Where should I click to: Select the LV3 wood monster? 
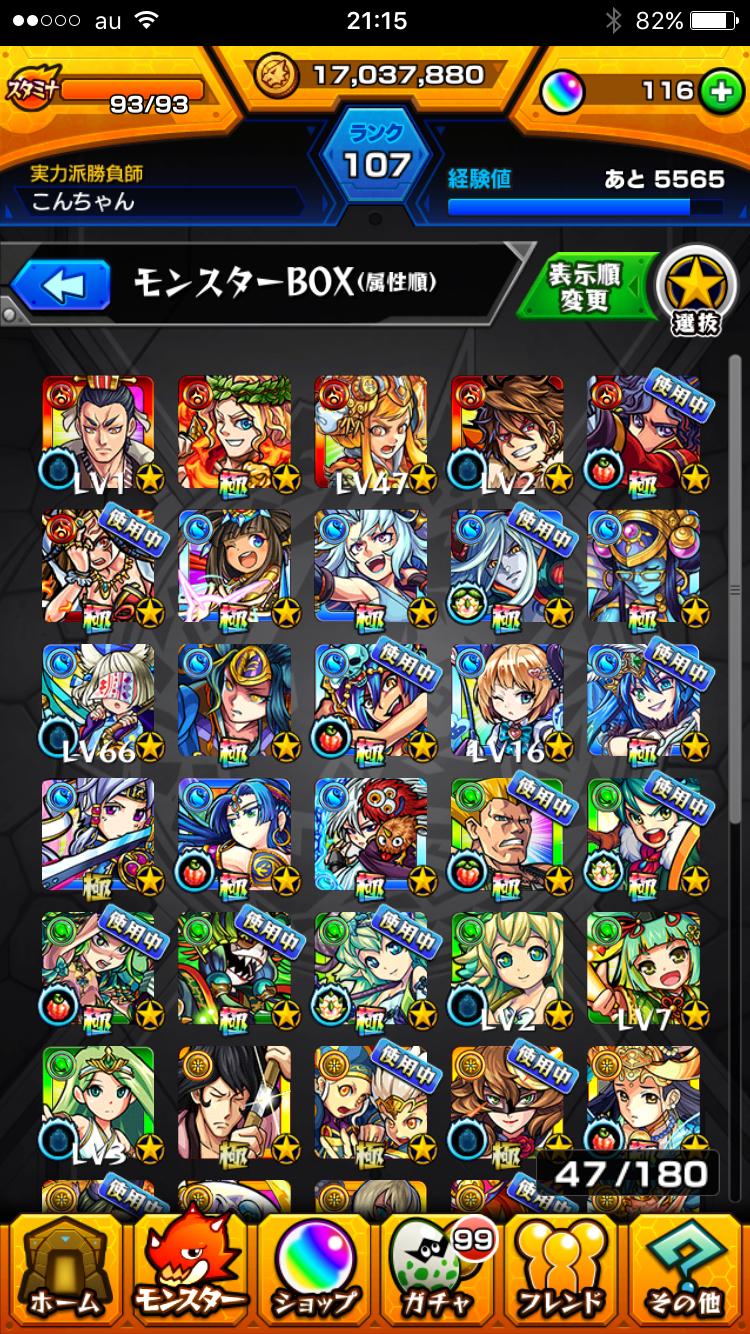[x=98, y=1104]
